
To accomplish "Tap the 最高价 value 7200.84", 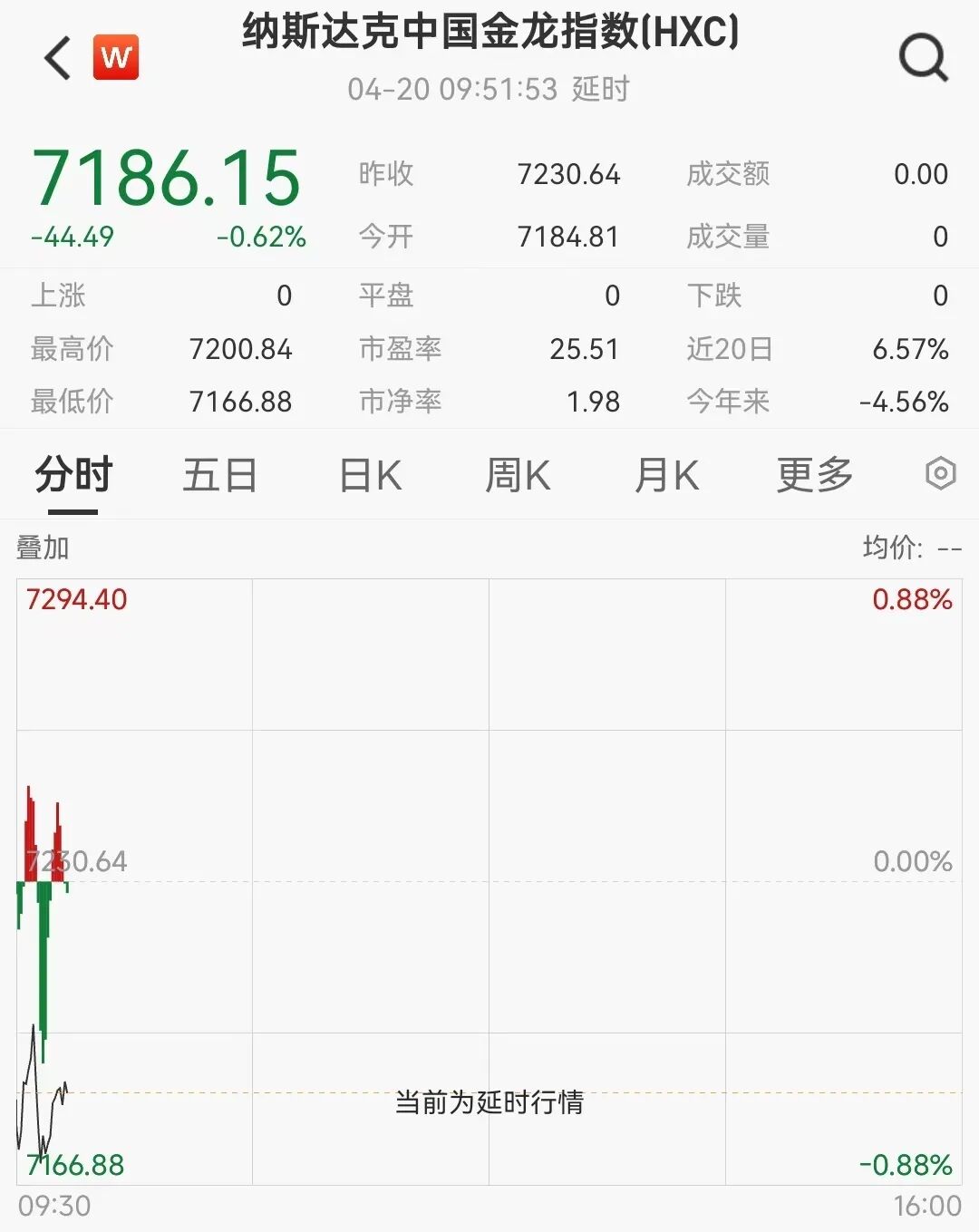I will (240, 349).
